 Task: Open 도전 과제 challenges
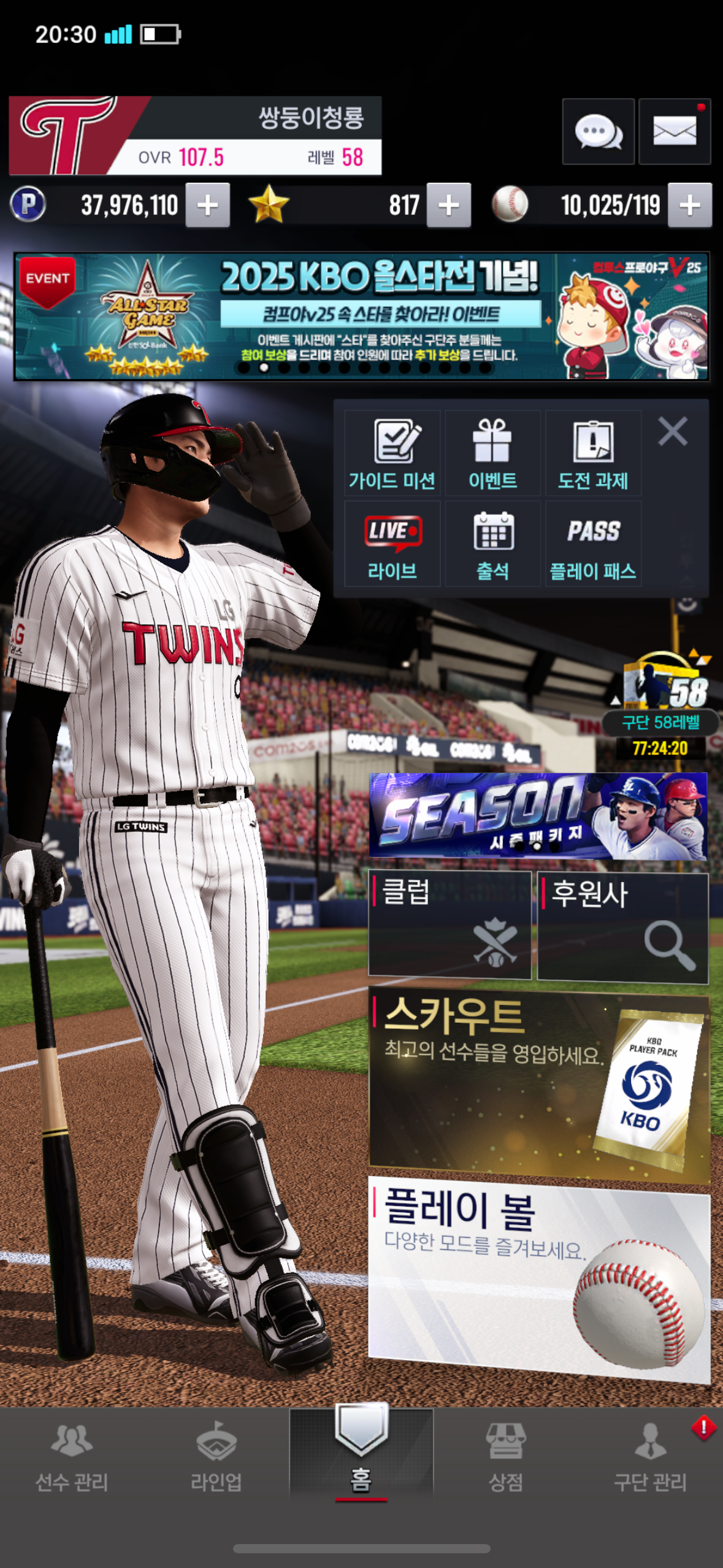click(x=593, y=454)
